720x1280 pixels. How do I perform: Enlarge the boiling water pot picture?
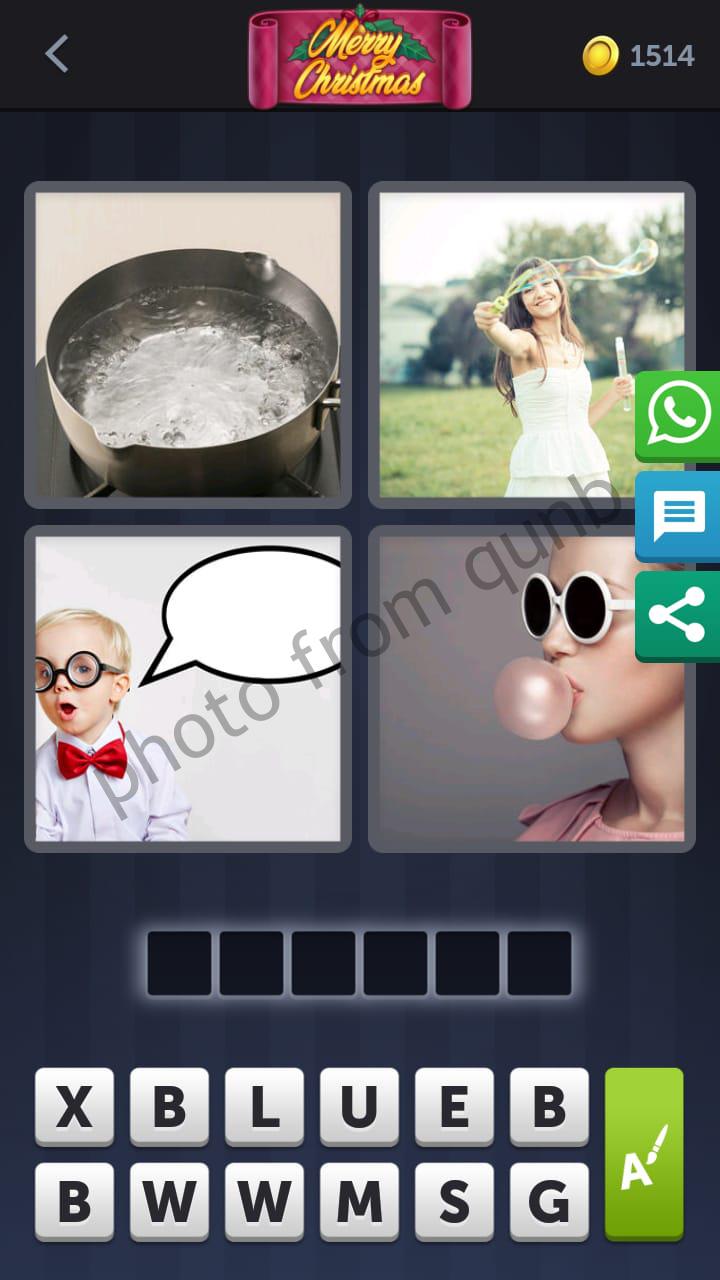point(188,344)
